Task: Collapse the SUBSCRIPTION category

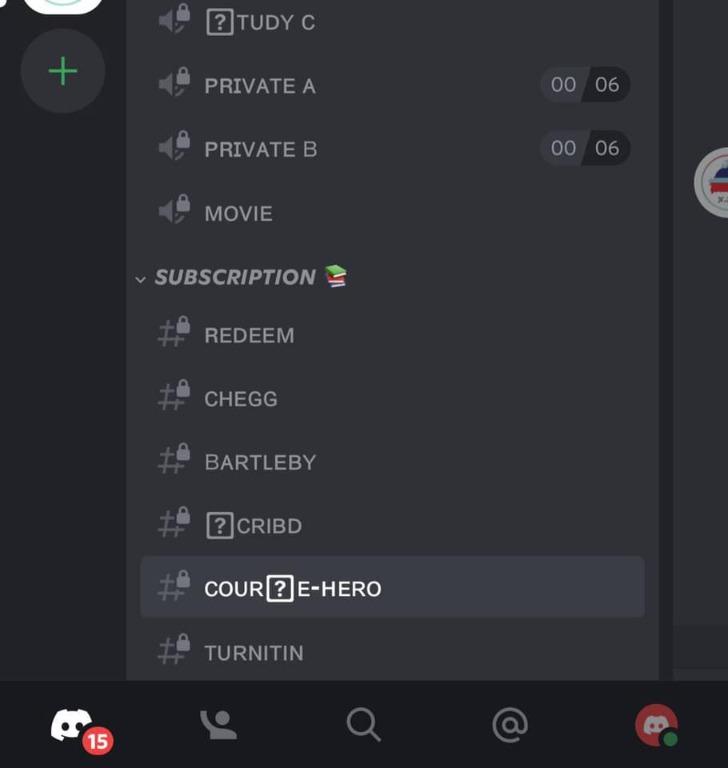Action: coord(234,277)
